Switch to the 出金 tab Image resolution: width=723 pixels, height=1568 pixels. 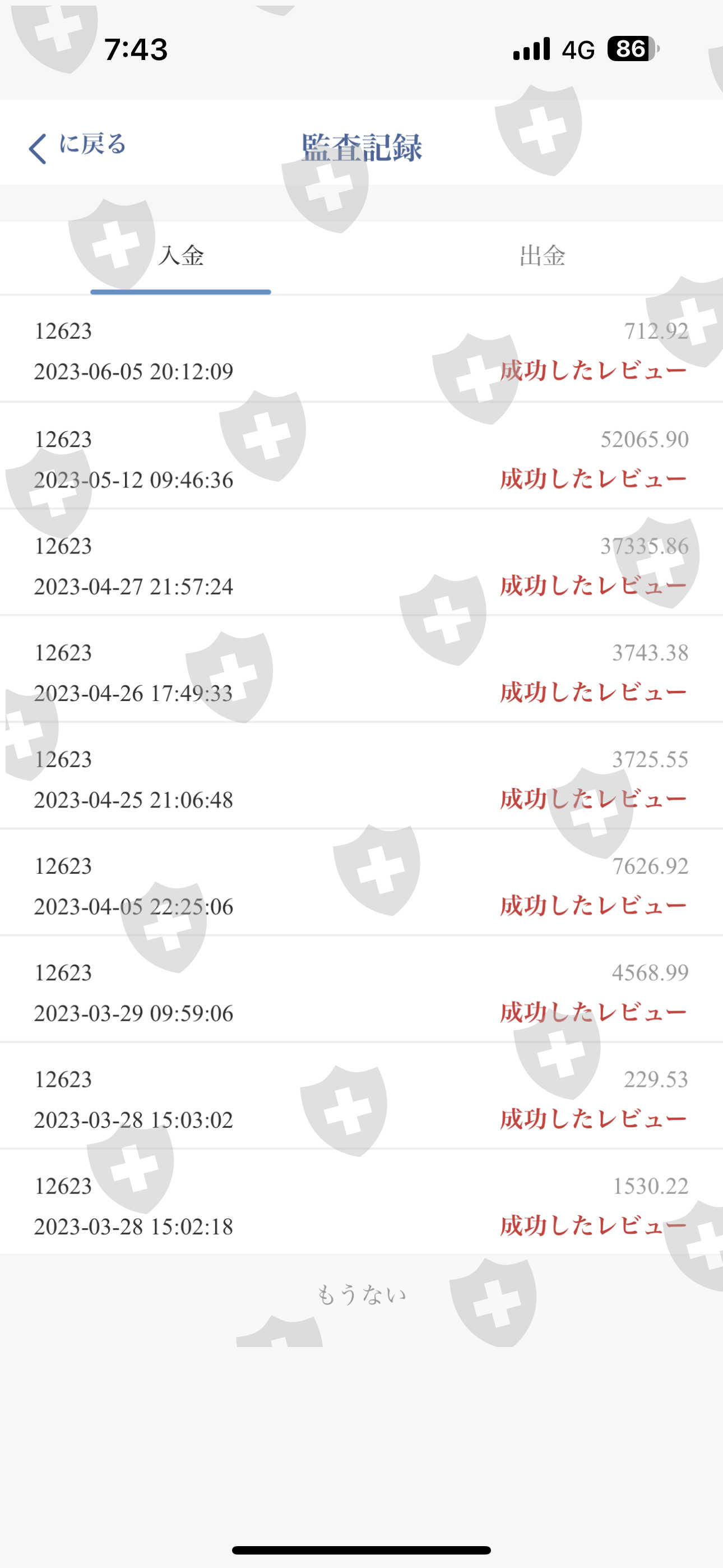[x=541, y=256]
